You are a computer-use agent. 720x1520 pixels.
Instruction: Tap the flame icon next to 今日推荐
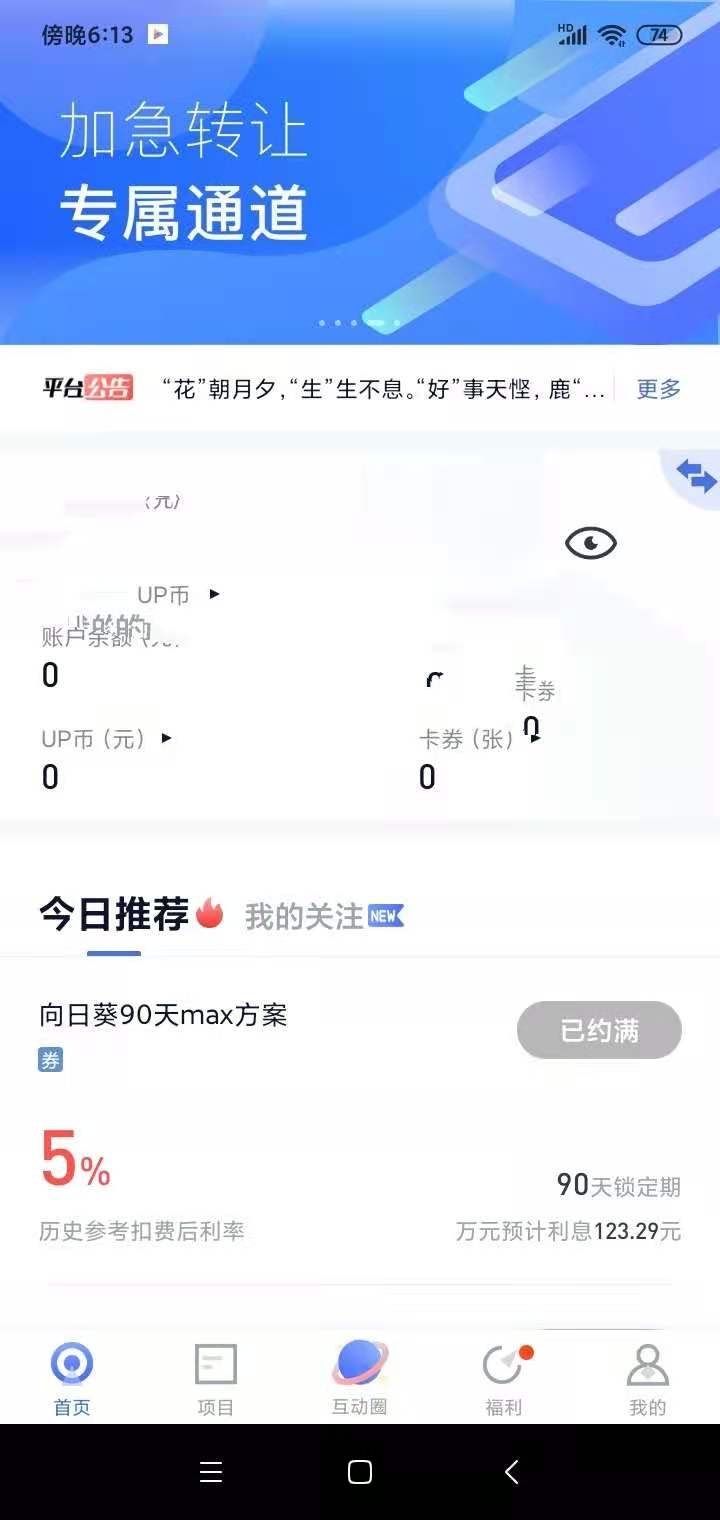click(208, 912)
